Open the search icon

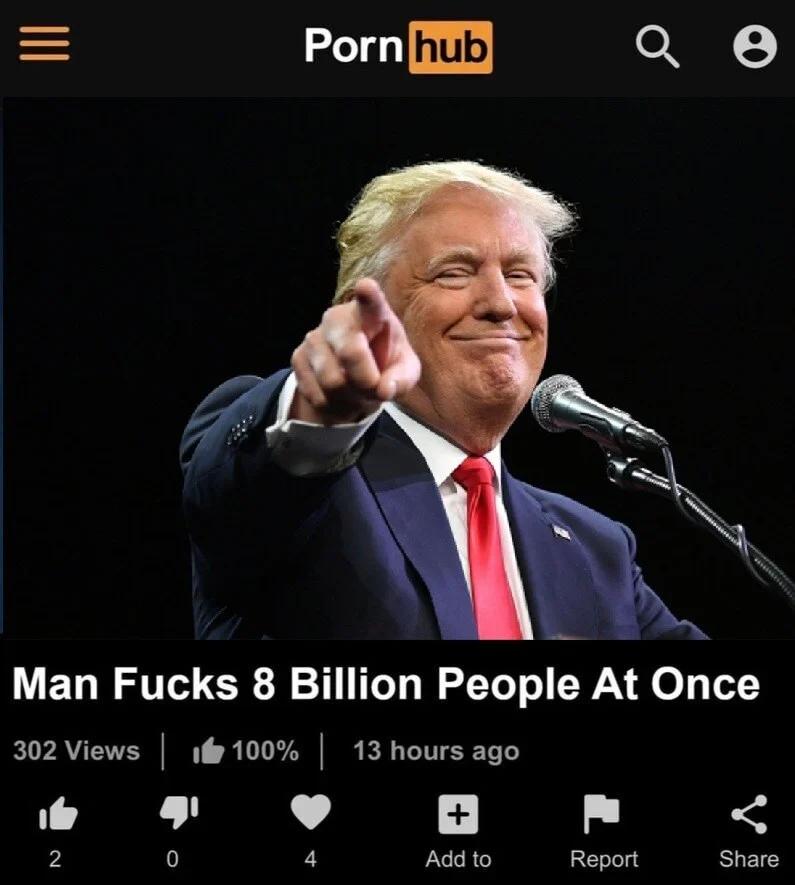(659, 46)
